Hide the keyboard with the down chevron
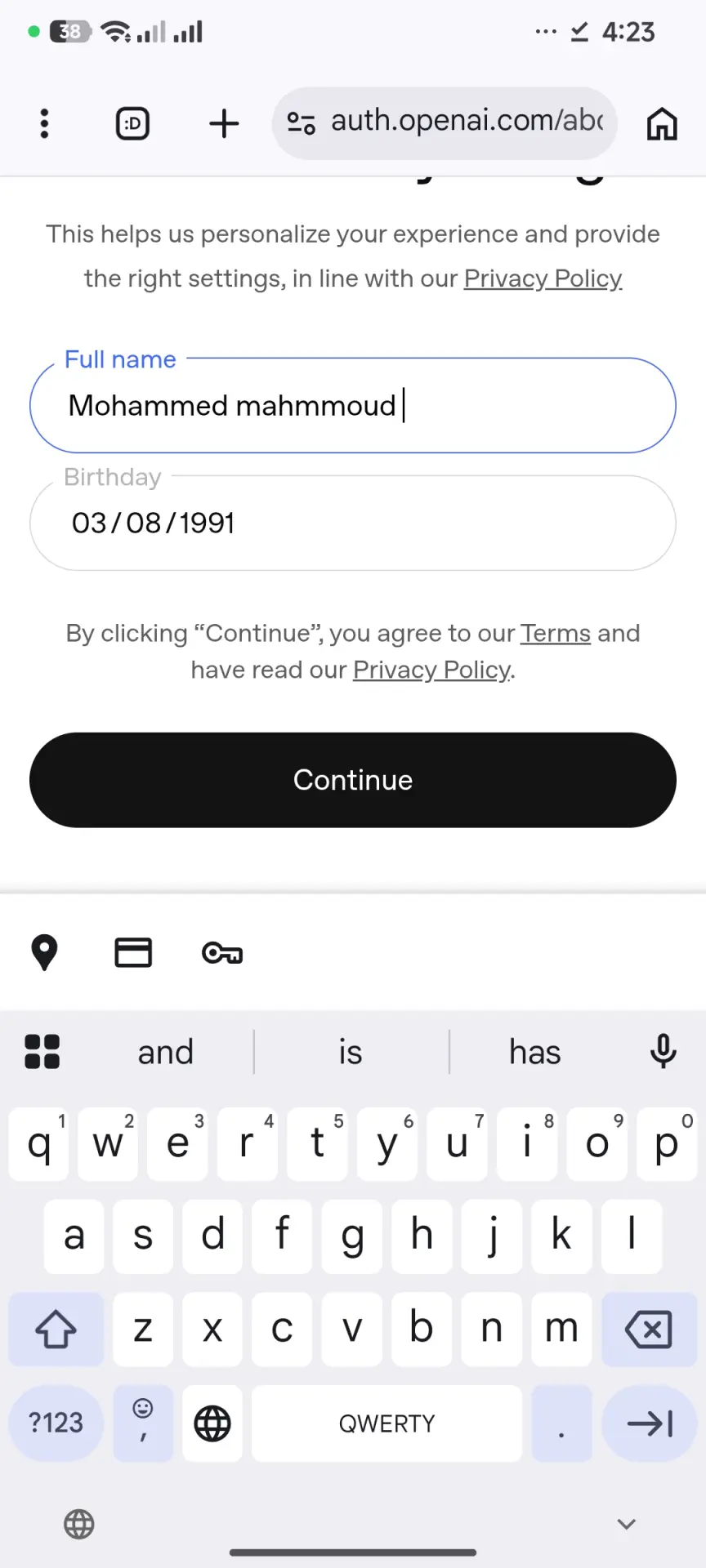 point(627,1524)
